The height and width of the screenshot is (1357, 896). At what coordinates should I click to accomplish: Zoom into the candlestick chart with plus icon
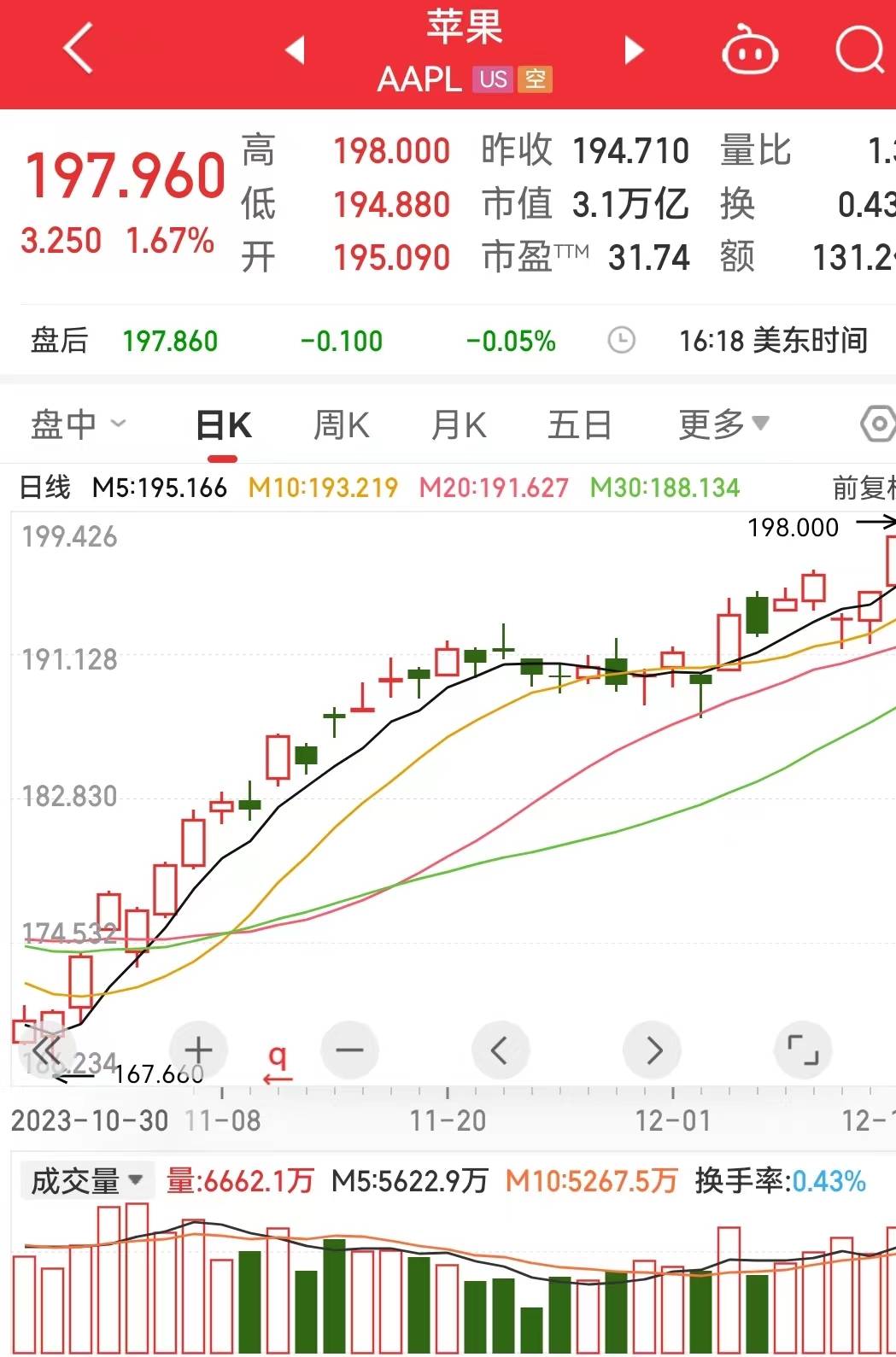pyautogui.click(x=198, y=1050)
